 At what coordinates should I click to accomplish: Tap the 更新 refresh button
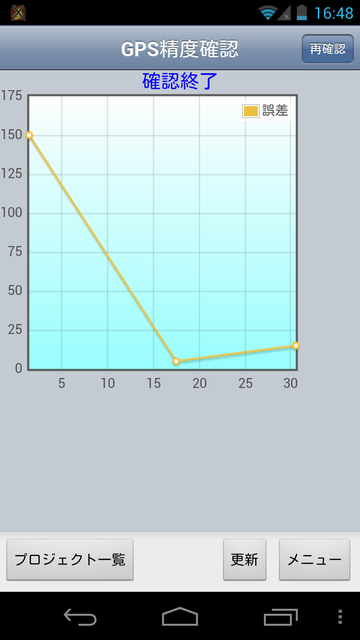click(244, 559)
